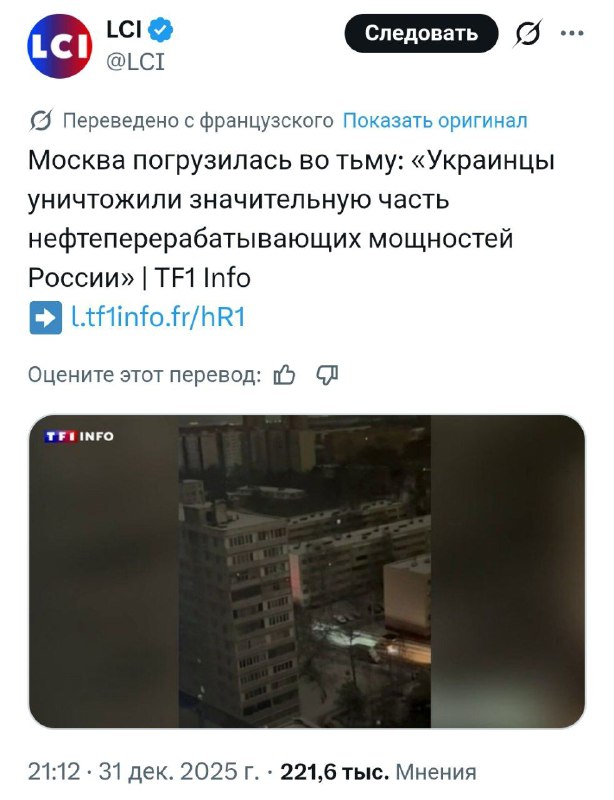Open the three-dot overflow menu
614x800 pixels.
pyautogui.click(x=572, y=33)
